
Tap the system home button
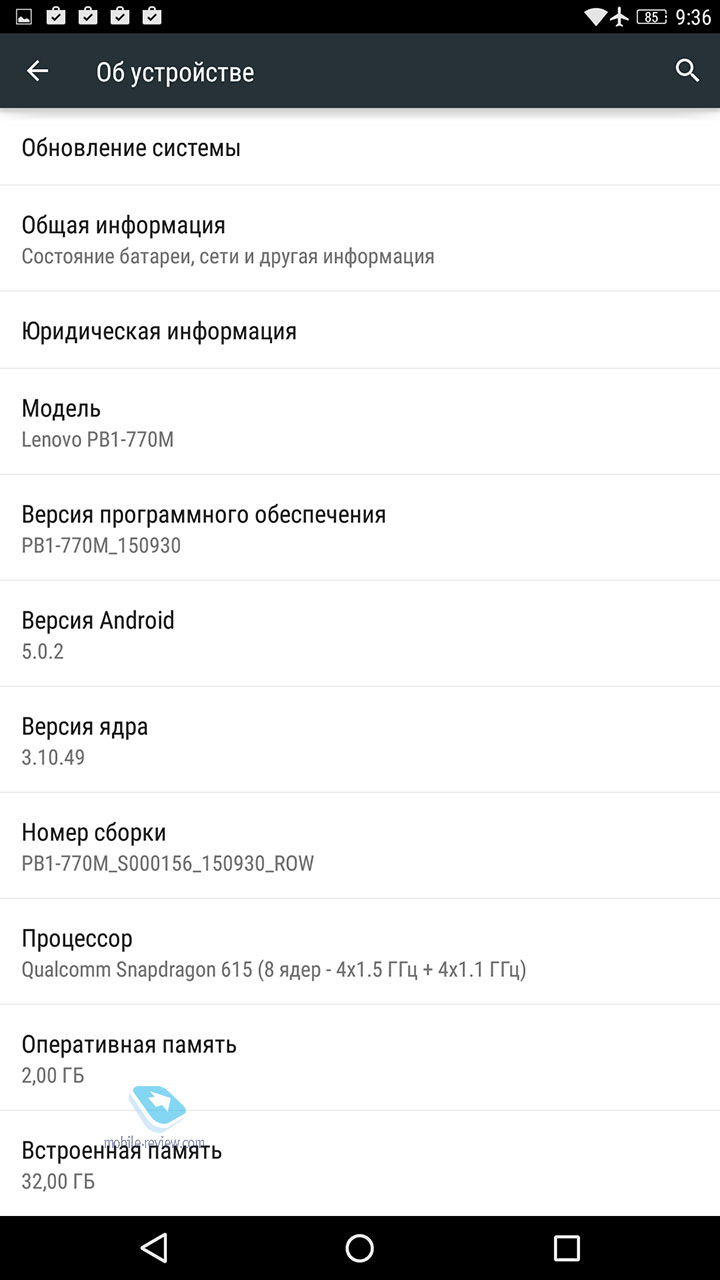point(360,1247)
